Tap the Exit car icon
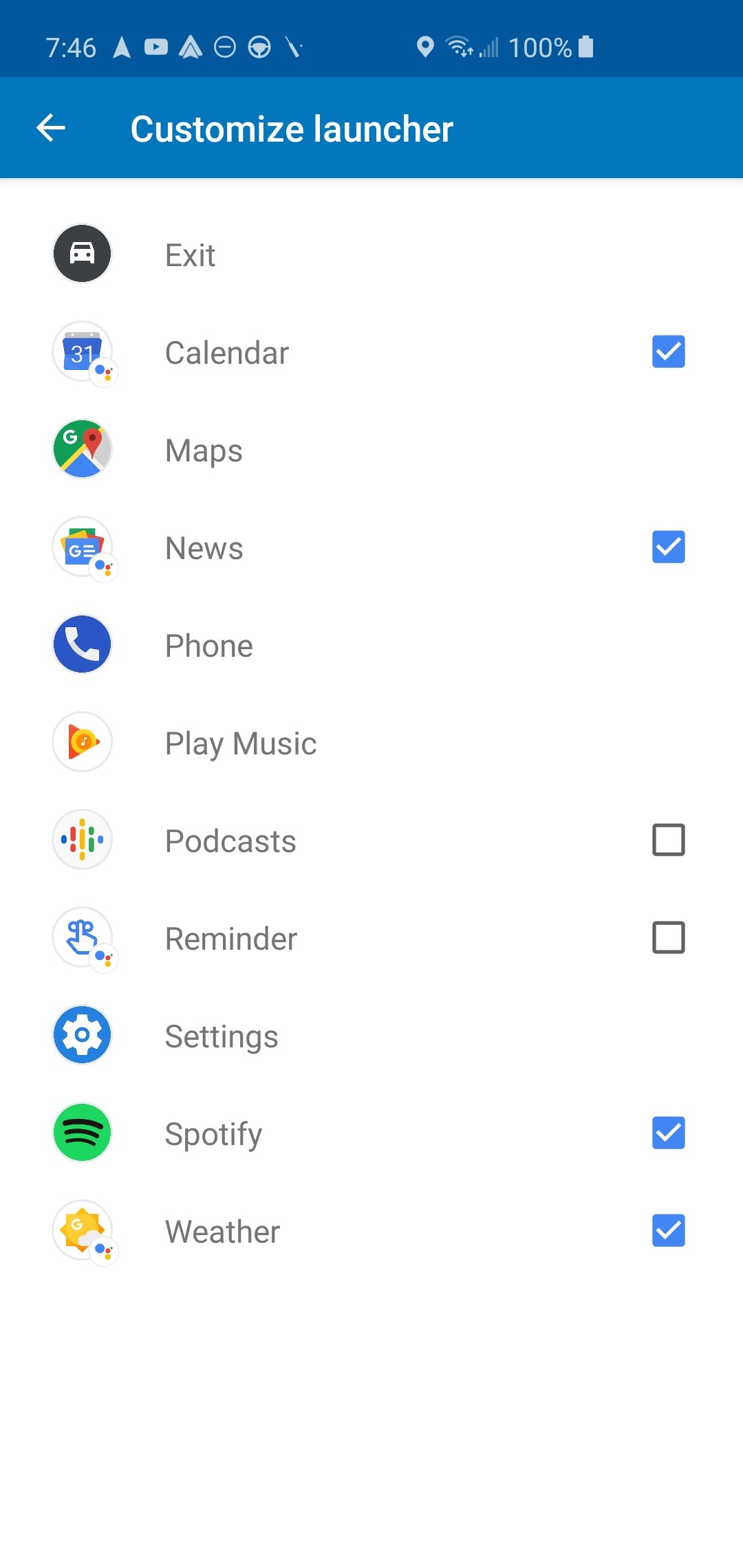Image resolution: width=743 pixels, height=1568 pixels. coord(81,253)
